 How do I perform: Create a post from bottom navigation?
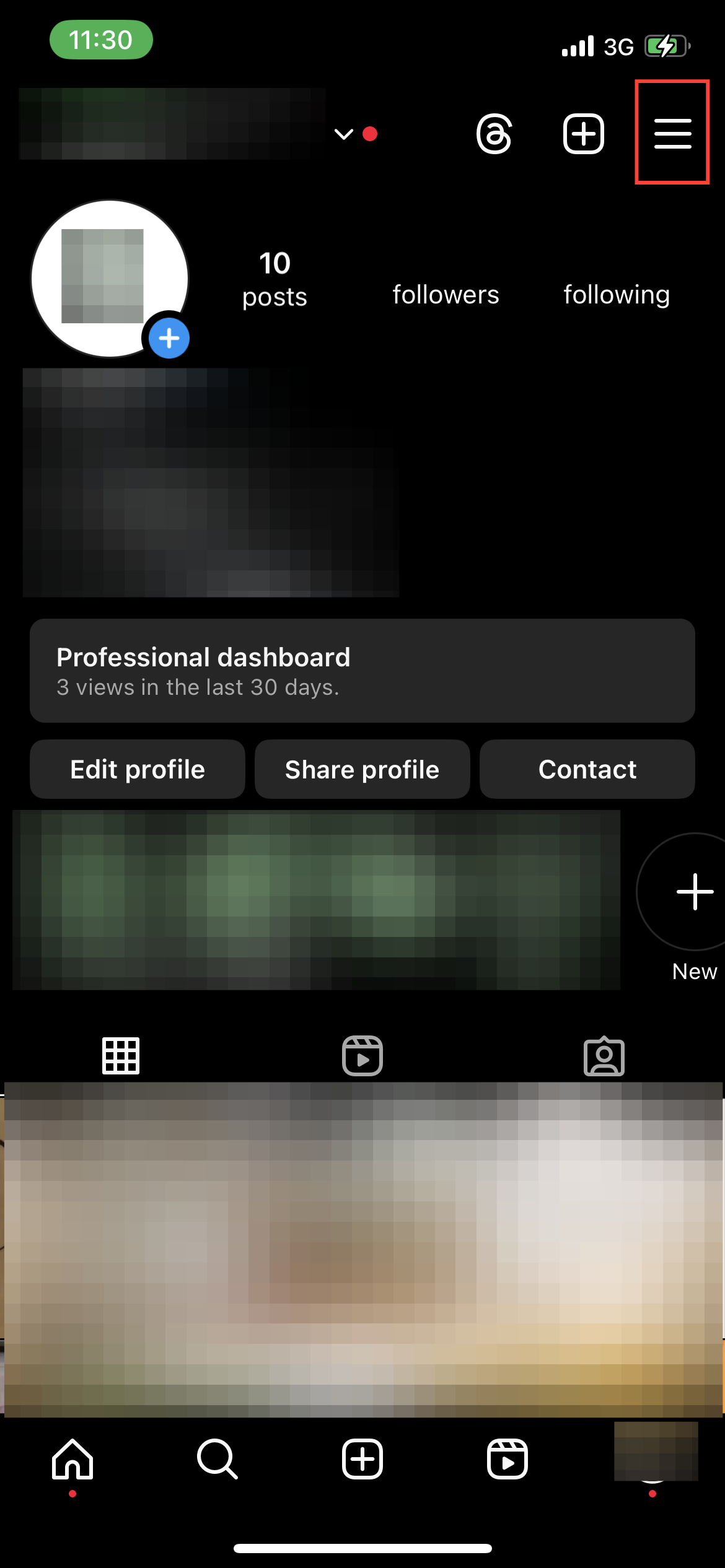click(362, 1459)
